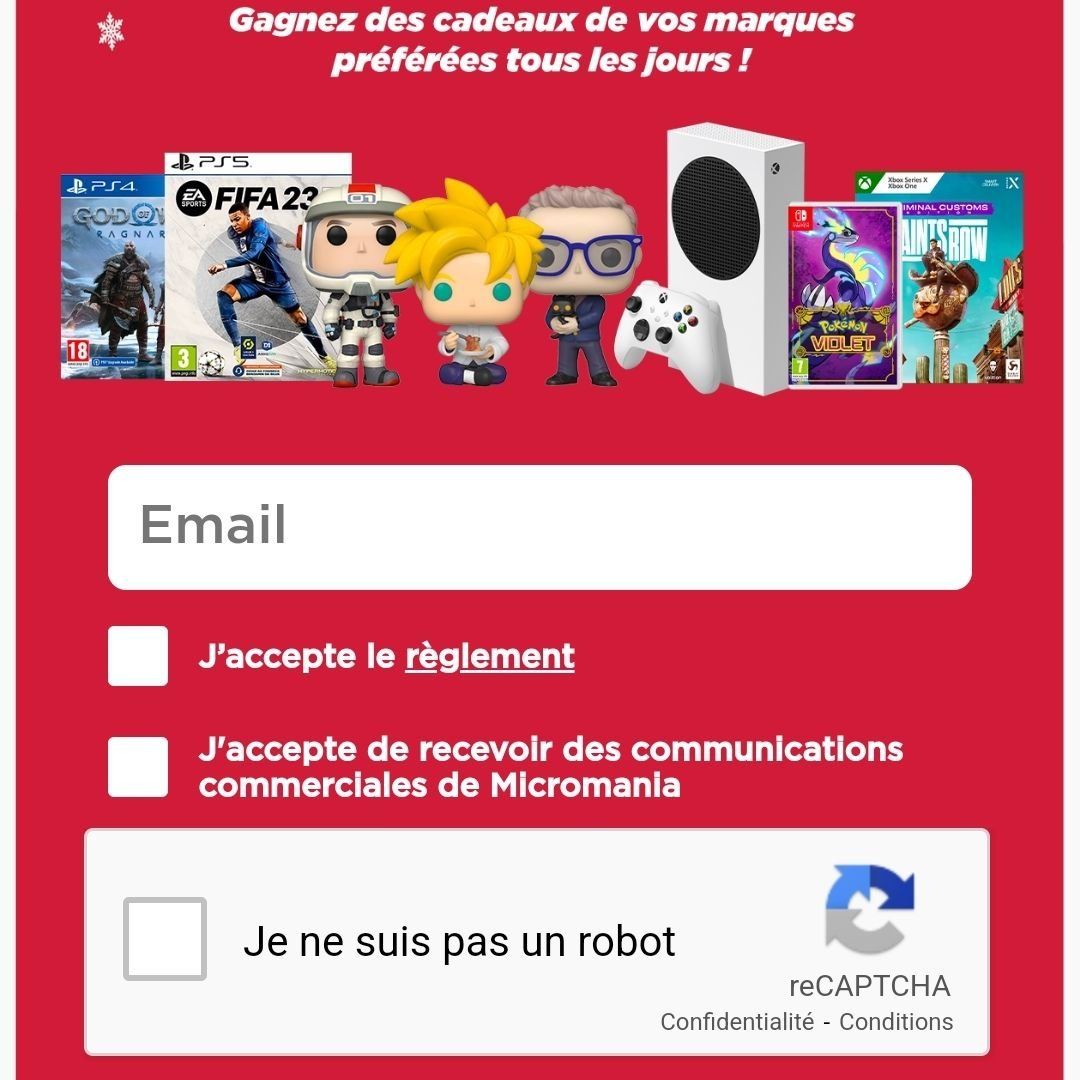The height and width of the screenshot is (1080, 1080).
Task: Open reCAPTCHA Conditions link
Action: coord(895,1022)
